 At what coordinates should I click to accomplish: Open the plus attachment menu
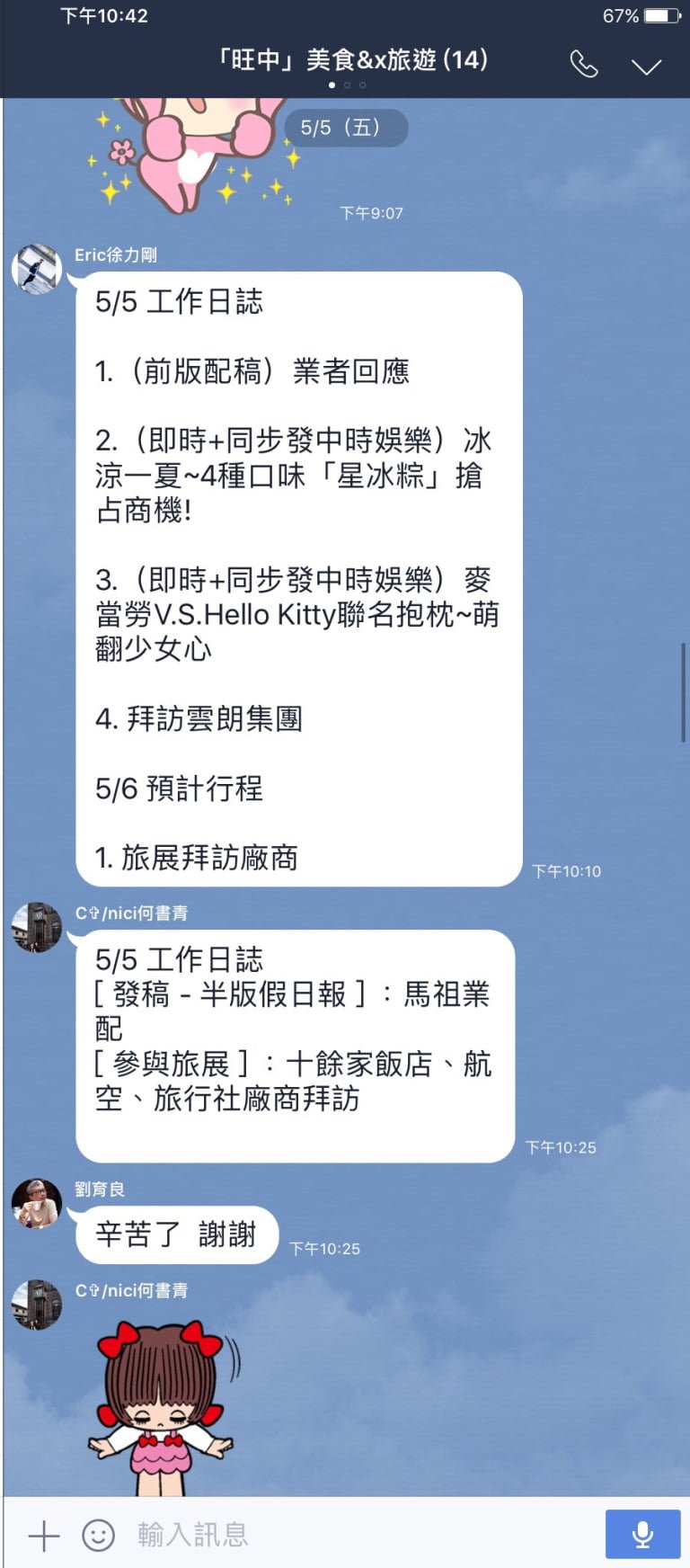[x=43, y=1536]
